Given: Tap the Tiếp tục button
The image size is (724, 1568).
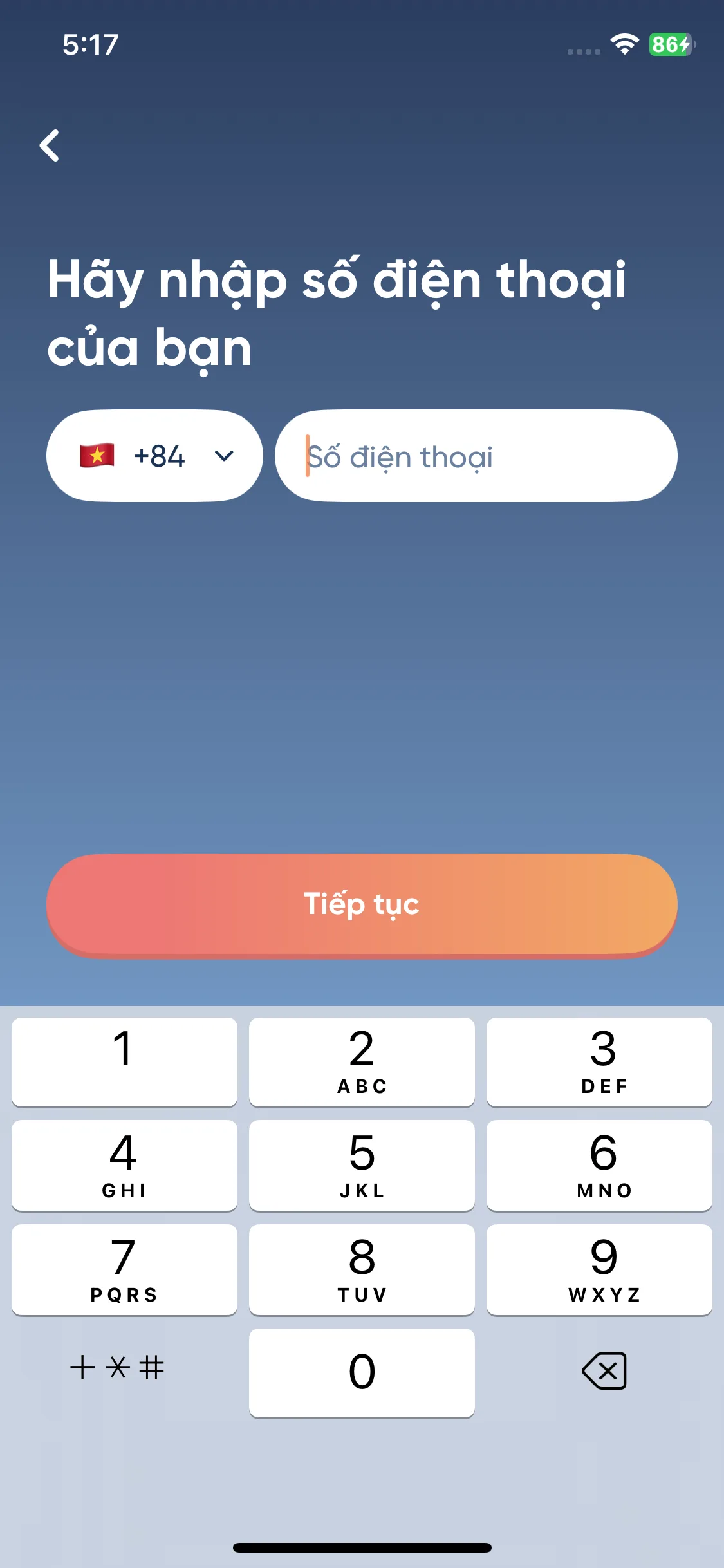Looking at the screenshot, I should 362,904.
